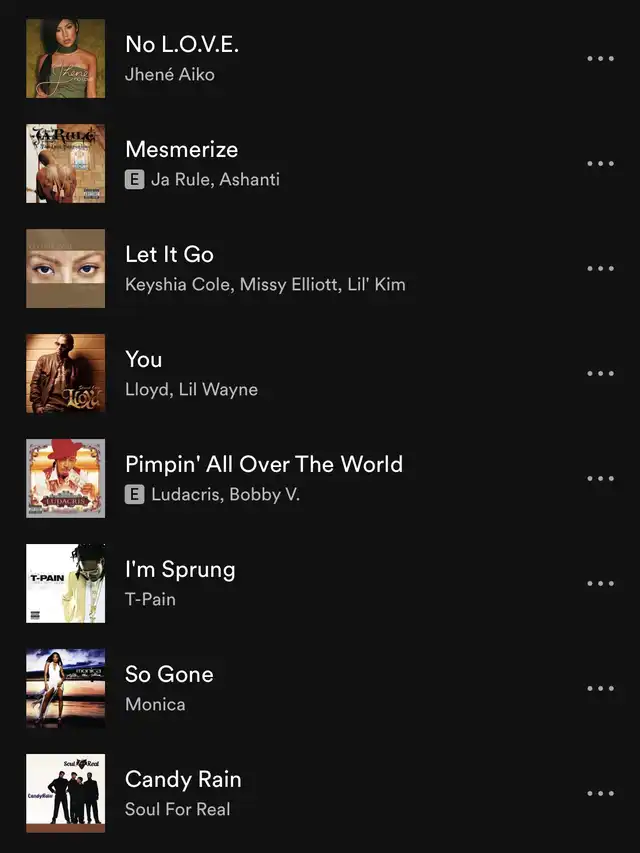Play Pimpin' All Over The World
The image size is (640, 853).
(263, 464)
